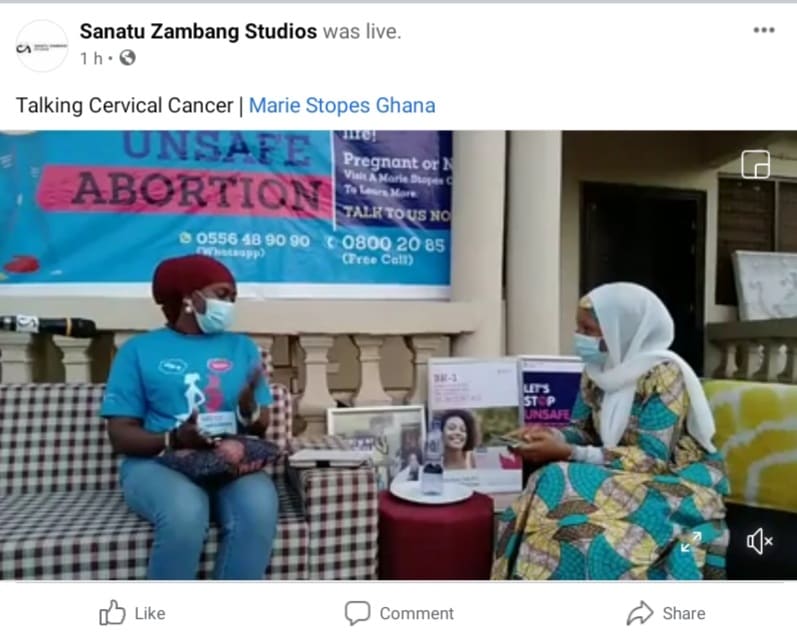The width and height of the screenshot is (797, 639).
Task: Open Sanatu Zambang Studios profile picture
Action: click(41, 46)
